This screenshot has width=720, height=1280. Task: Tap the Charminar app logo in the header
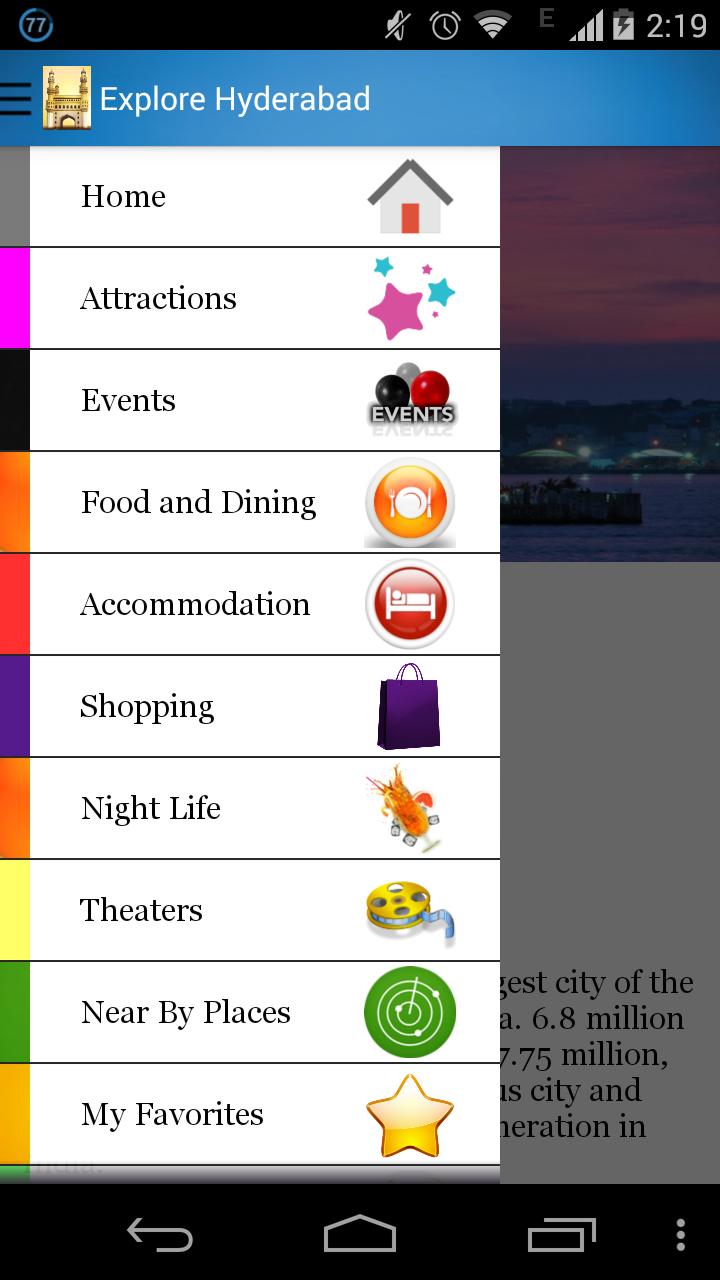pos(66,98)
